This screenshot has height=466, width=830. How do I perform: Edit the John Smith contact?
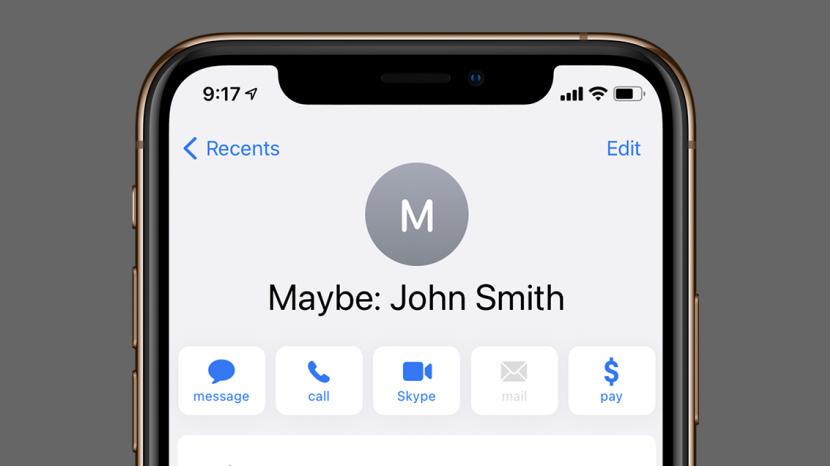[x=623, y=149]
